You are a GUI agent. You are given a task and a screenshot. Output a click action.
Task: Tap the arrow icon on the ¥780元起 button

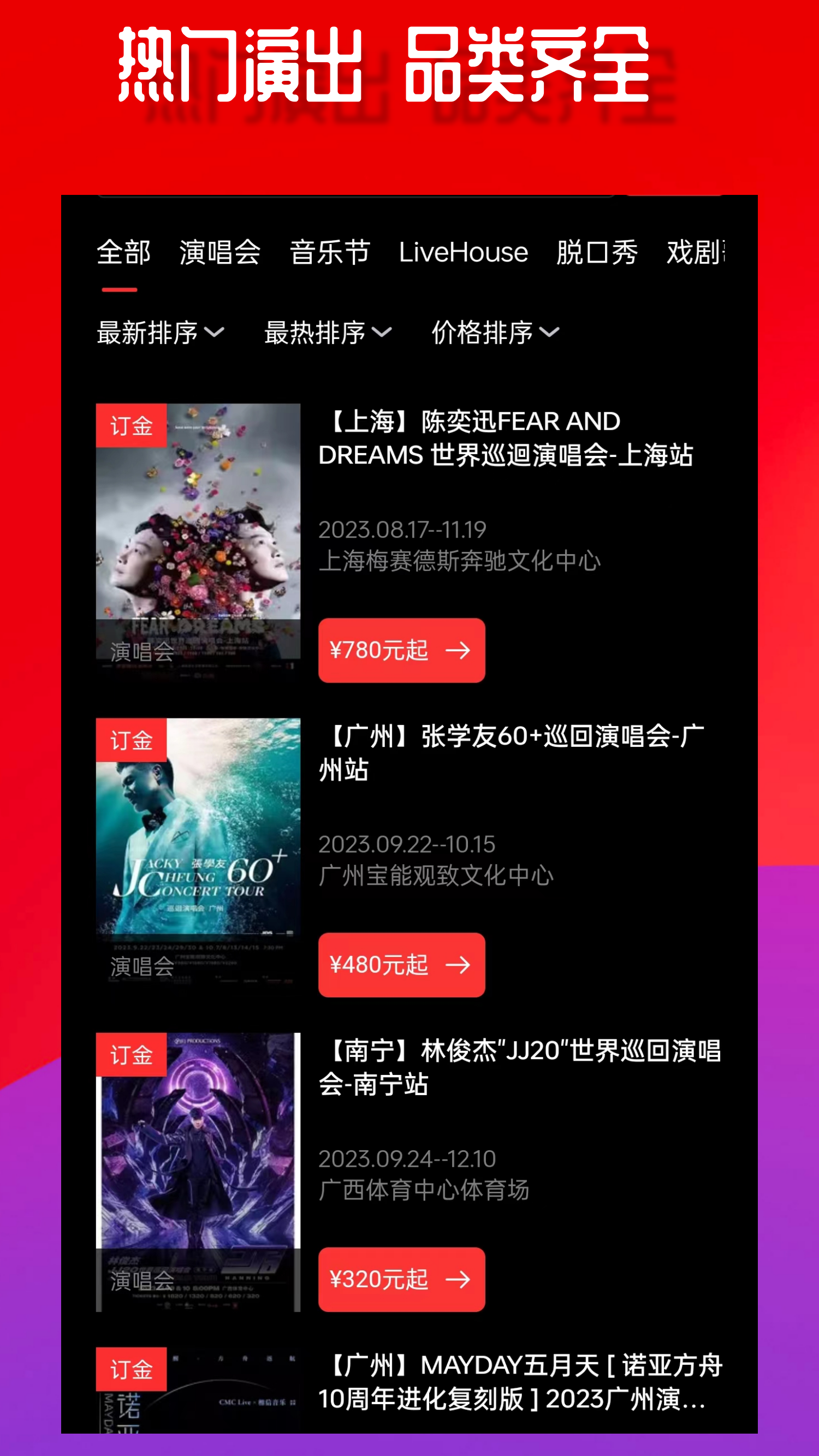(460, 651)
